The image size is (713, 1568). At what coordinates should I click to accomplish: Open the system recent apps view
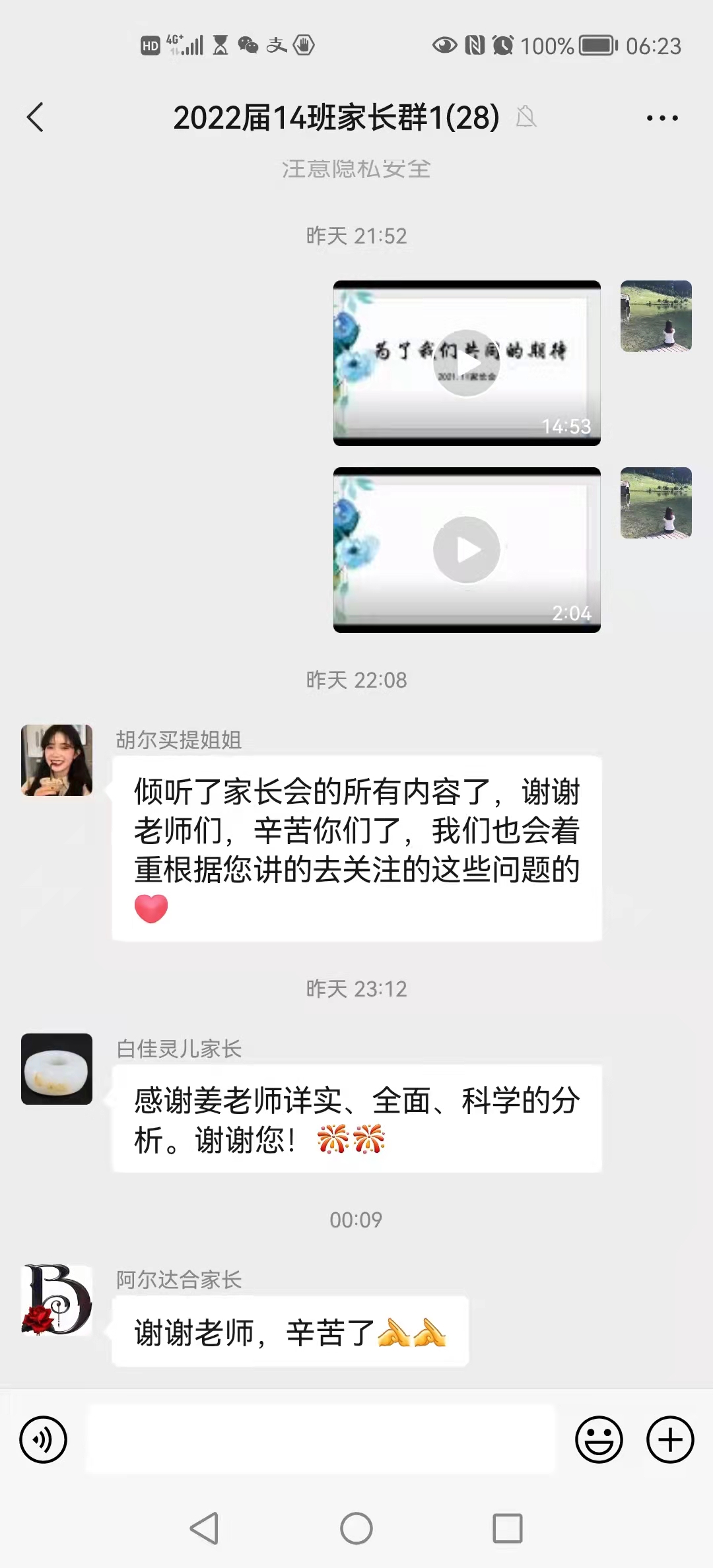click(x=508, y=1528)
